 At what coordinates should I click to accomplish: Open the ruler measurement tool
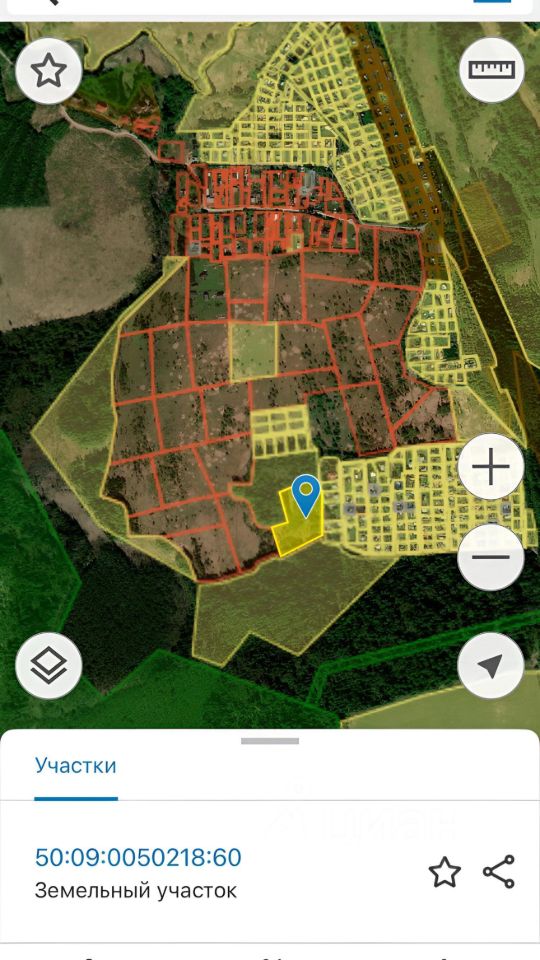pos(492,69)
